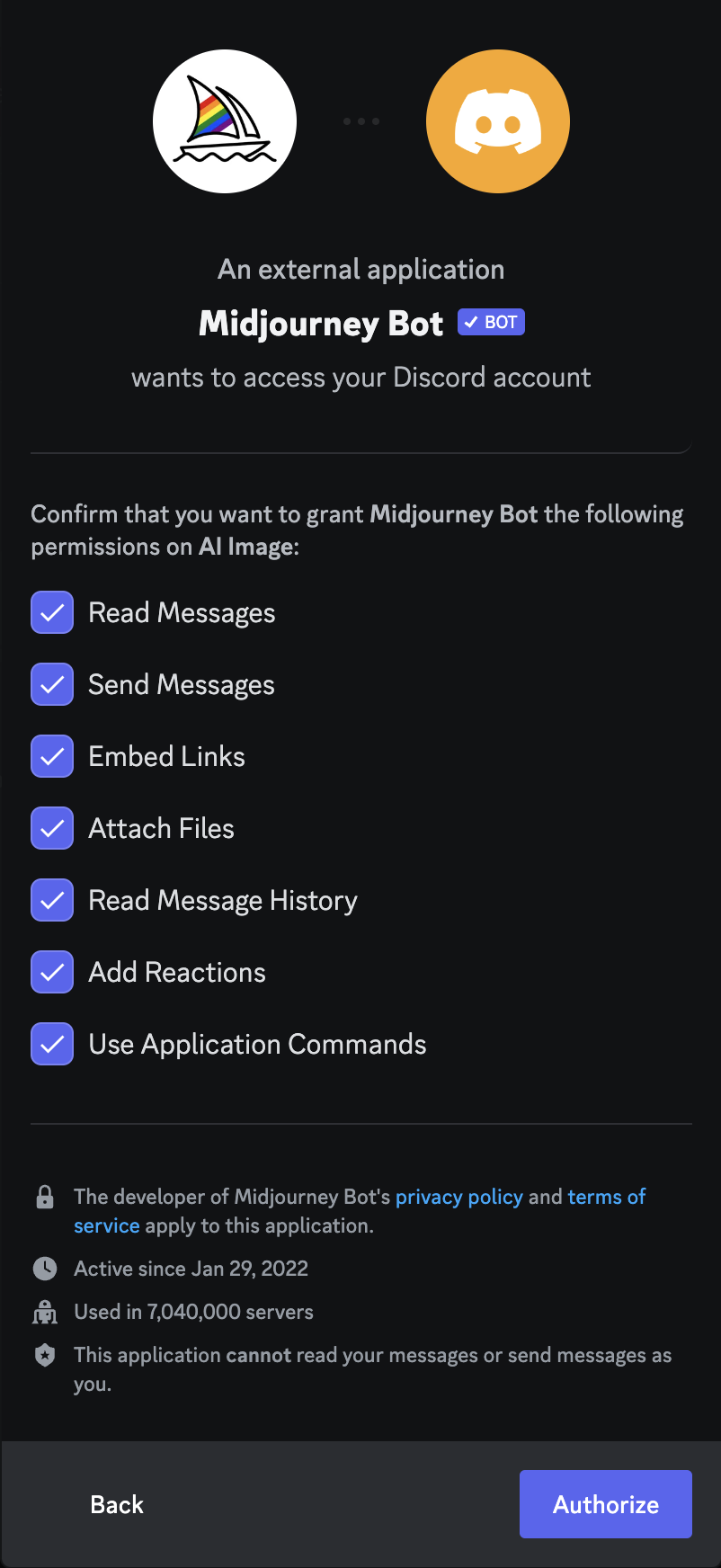
Task: Disable the Read Message History permission
Action: [52, 900]
